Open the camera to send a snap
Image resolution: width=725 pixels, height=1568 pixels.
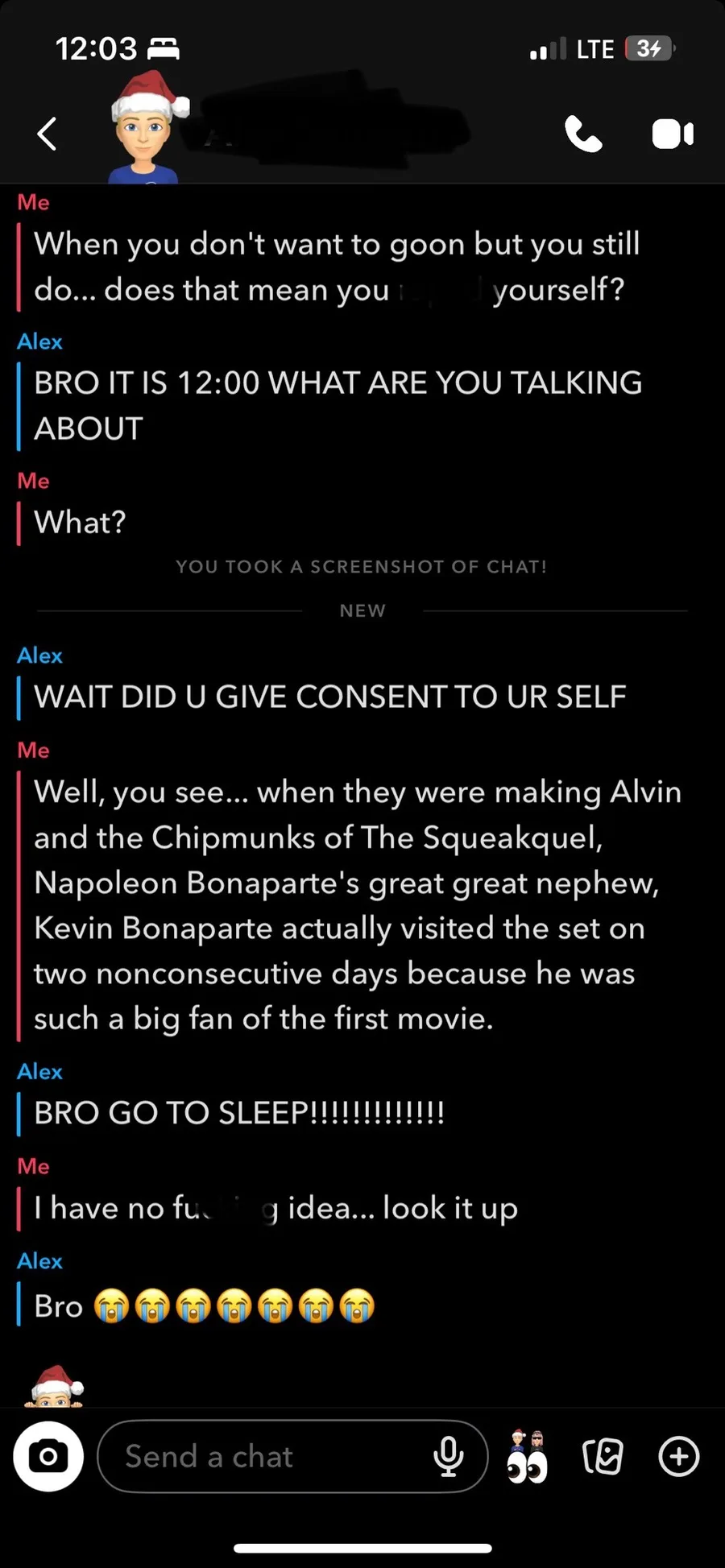point(48,1456)
